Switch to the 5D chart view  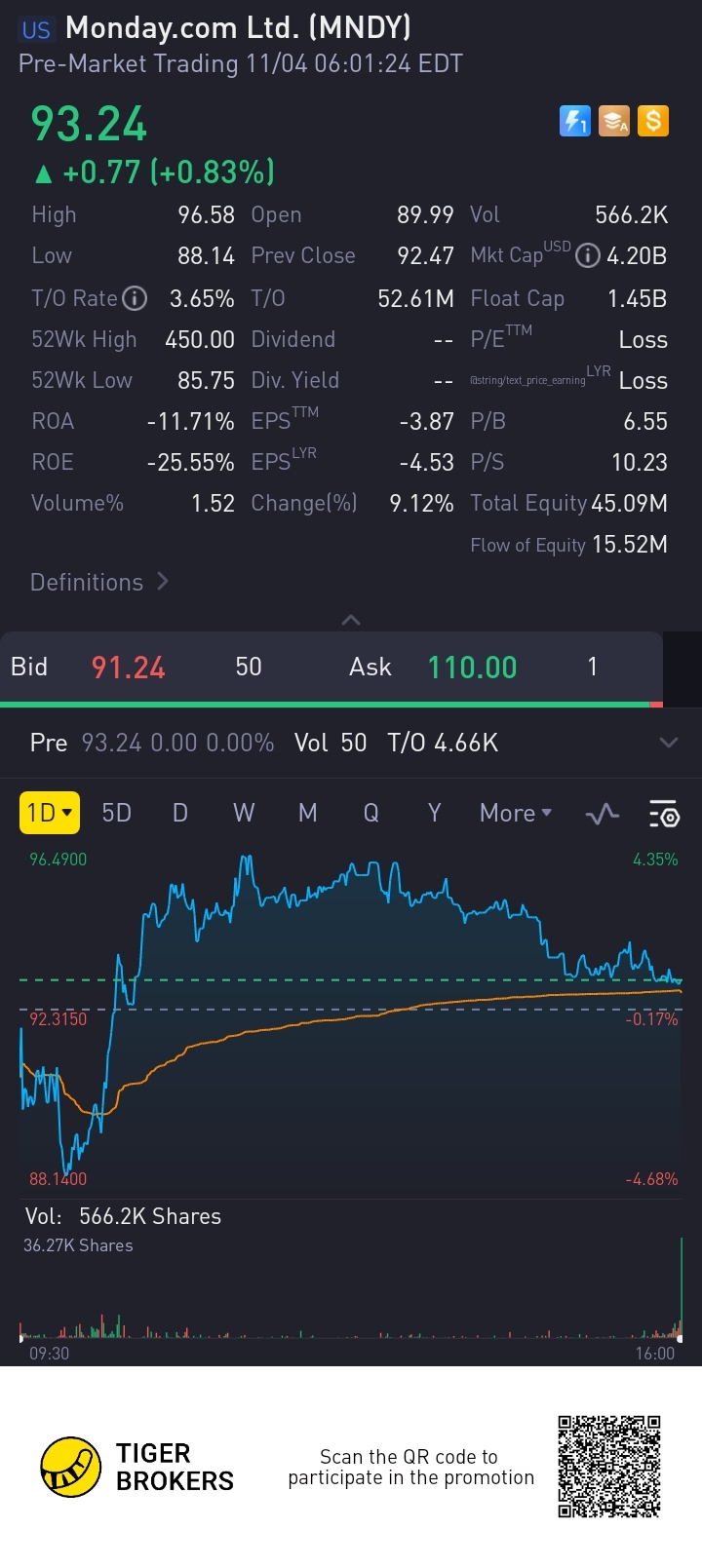point(117,813)
